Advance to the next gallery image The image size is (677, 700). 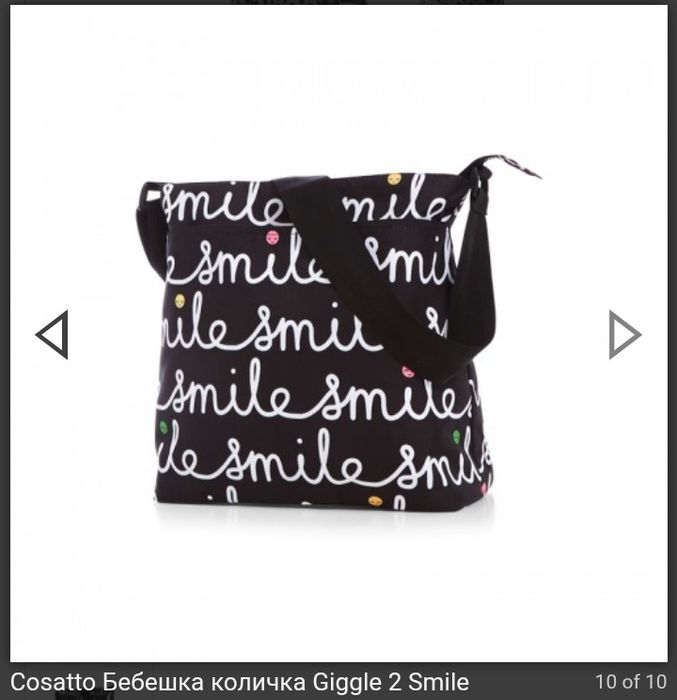tap(624, 334)
